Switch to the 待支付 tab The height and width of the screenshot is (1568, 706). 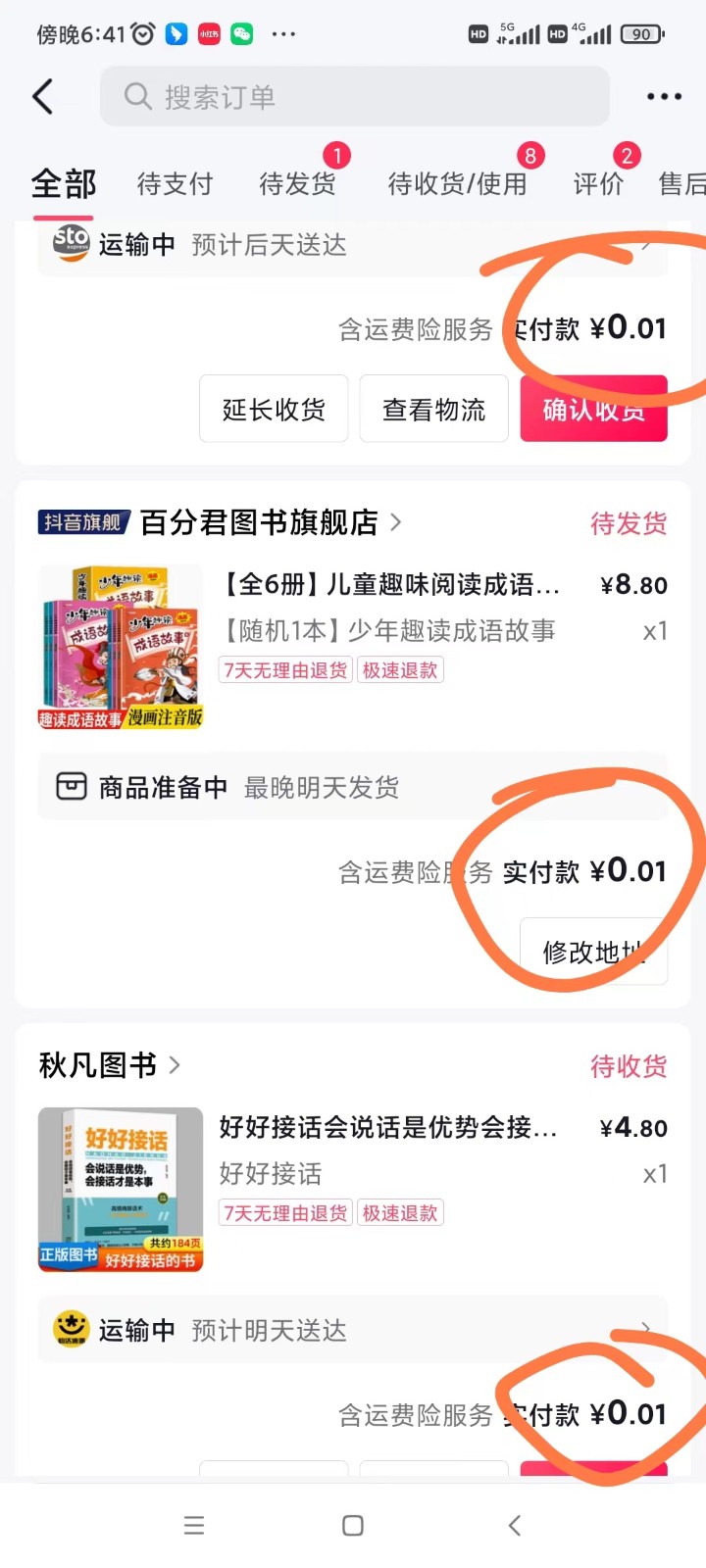click(175, 184)
